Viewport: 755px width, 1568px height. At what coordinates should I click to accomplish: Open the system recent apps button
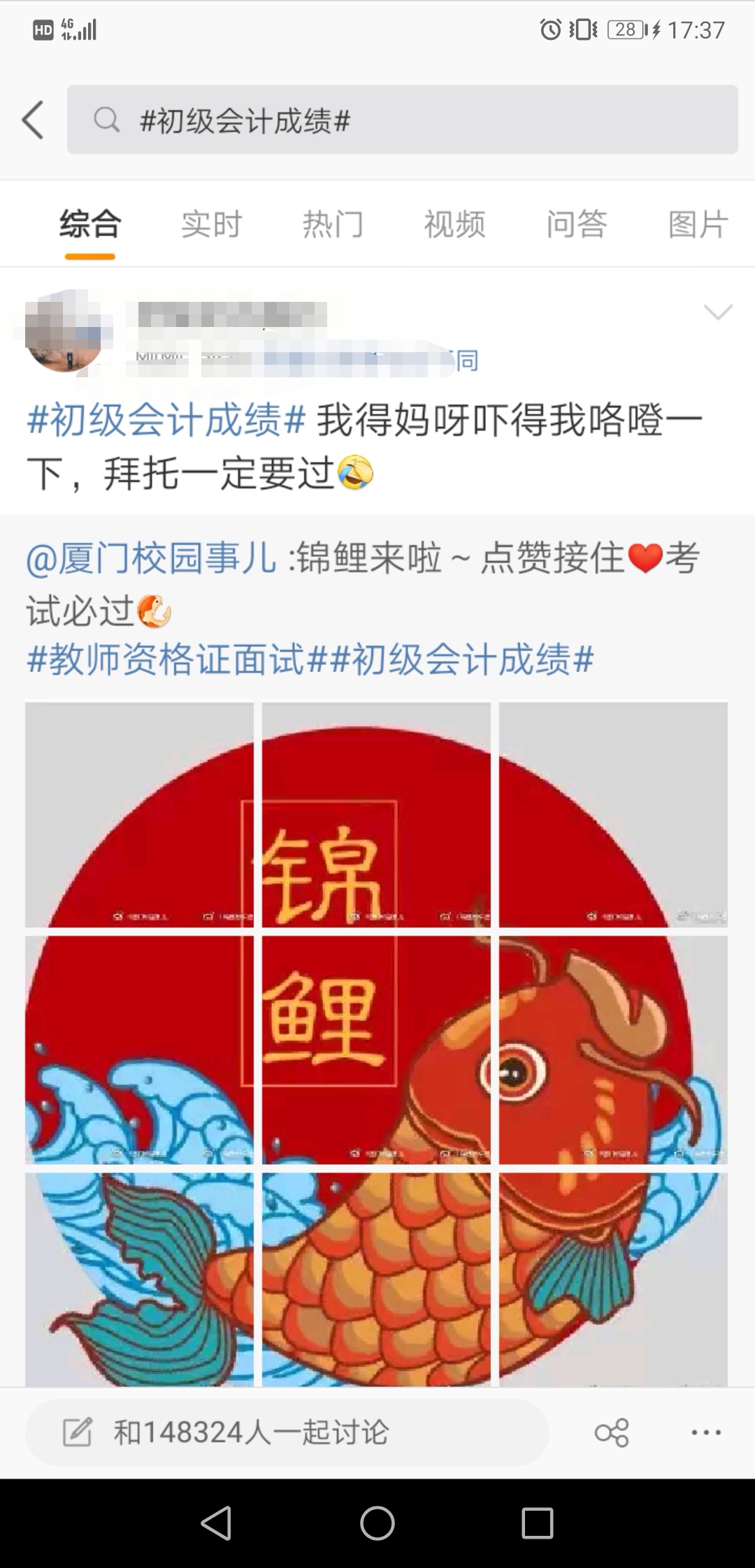(x=537, y=1523)
